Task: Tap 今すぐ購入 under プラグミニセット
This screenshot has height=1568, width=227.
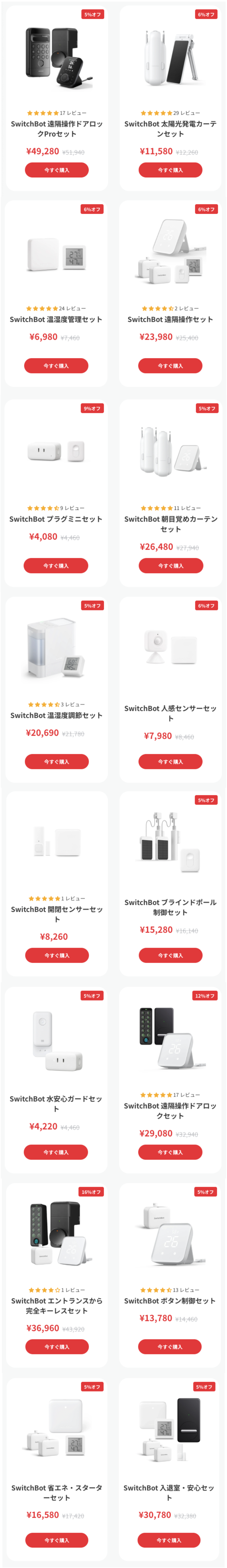Action: (x=56, y=565)
